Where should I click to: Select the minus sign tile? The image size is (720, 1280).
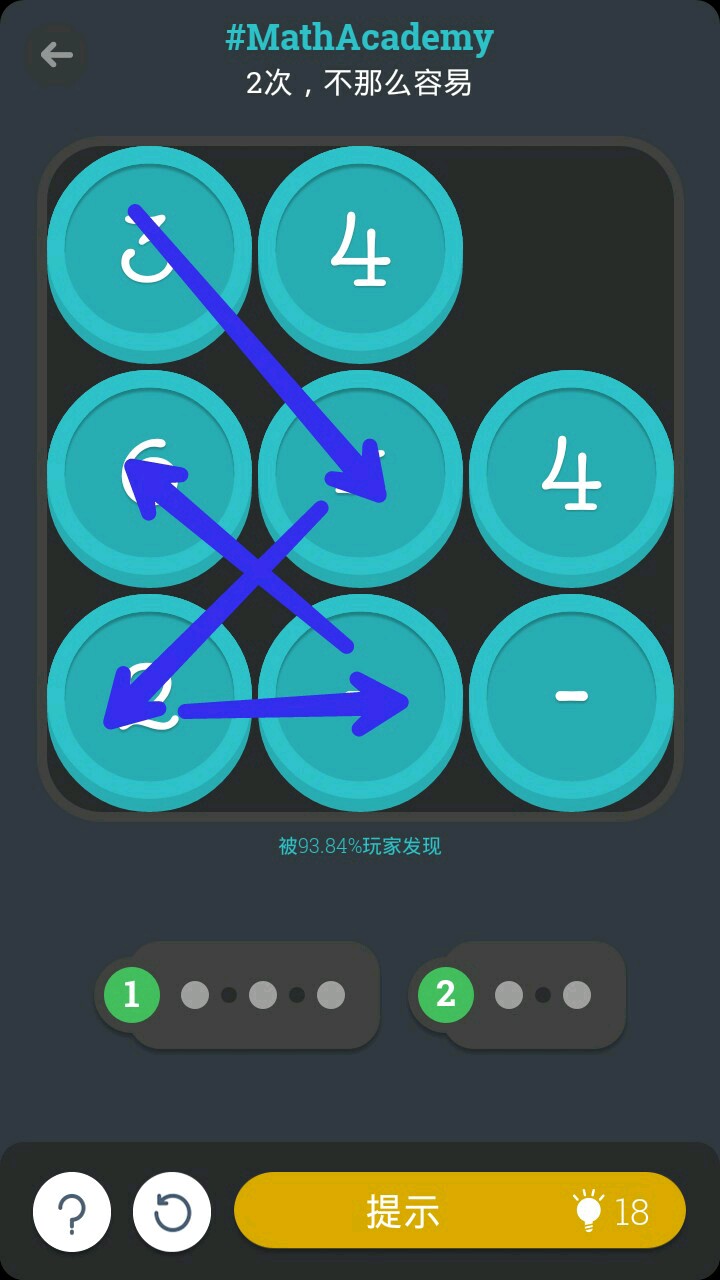[571, 694]
